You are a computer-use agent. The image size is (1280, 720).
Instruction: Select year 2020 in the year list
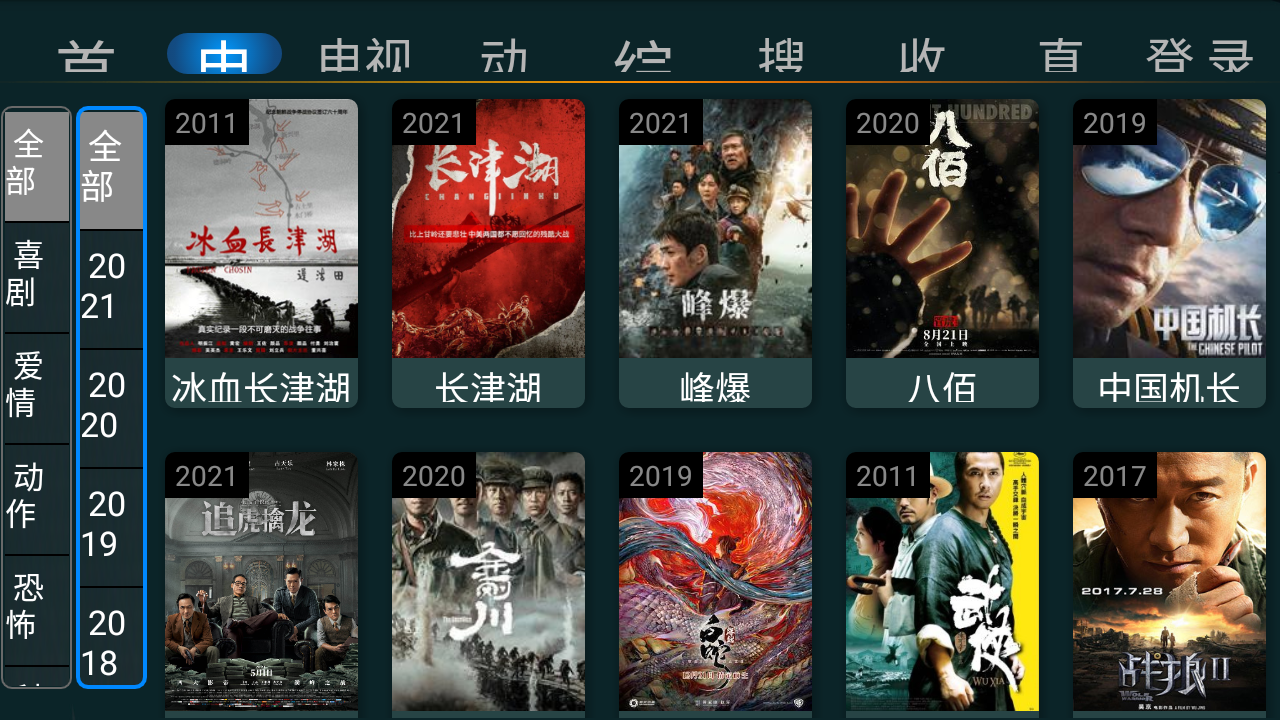pyautogui.click(x=111, y=405)
